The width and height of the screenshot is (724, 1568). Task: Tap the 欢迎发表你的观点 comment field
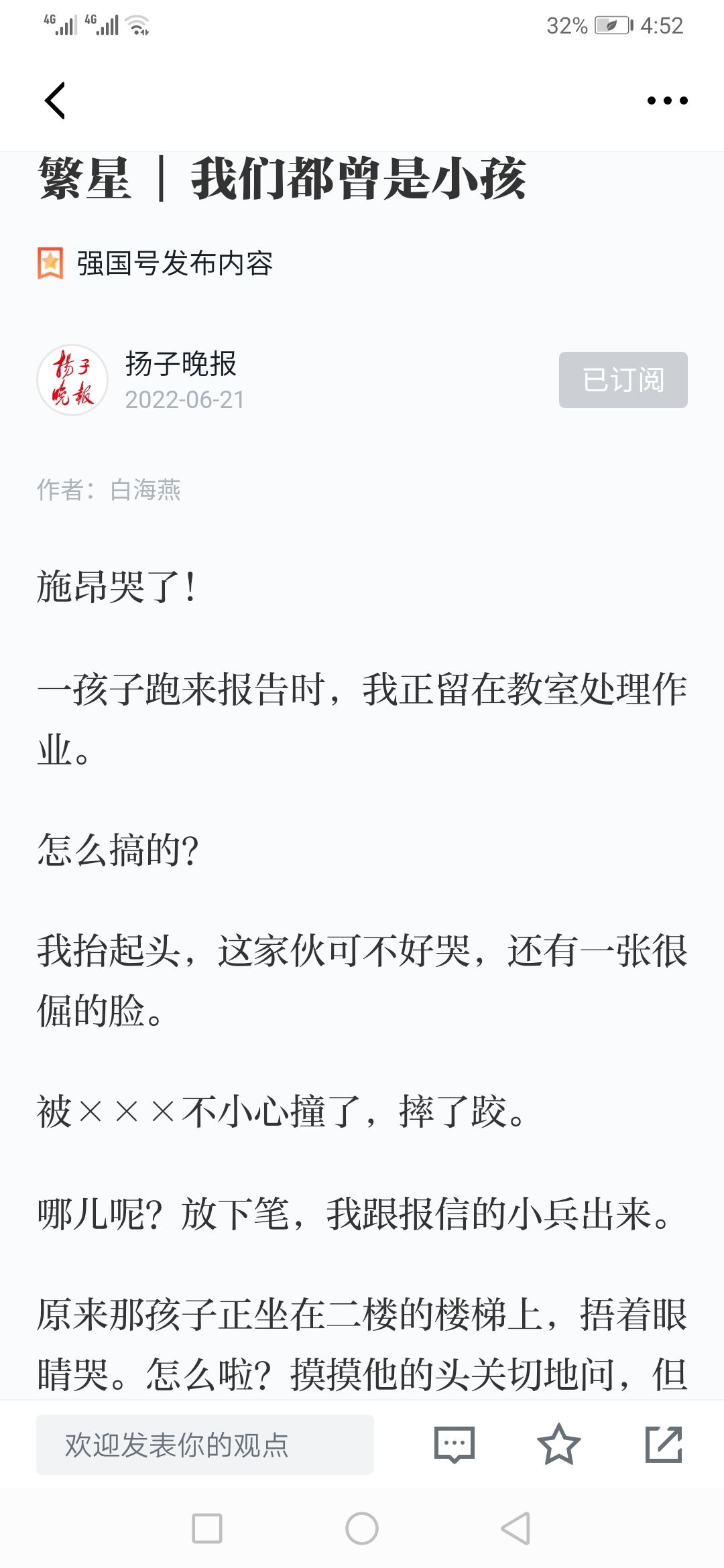[205, 1445]
